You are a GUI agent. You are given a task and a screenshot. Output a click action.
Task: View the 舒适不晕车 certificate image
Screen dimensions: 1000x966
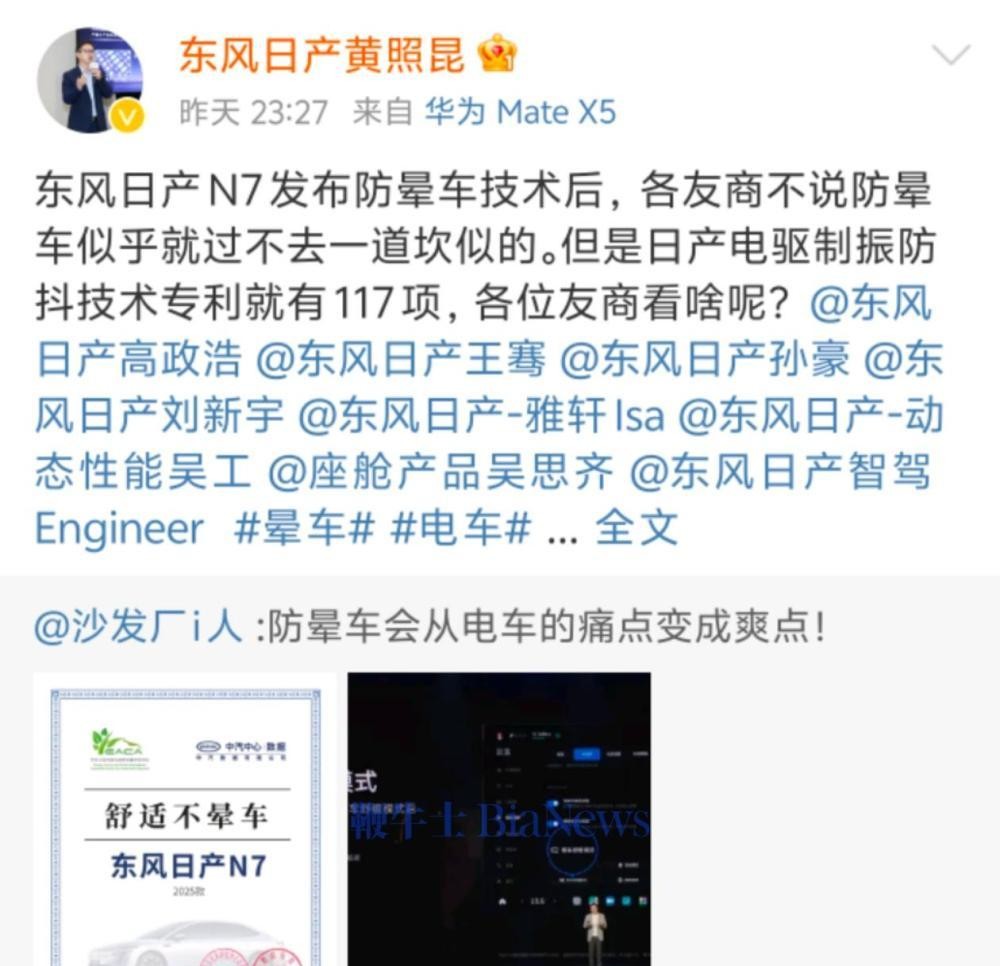pos(186,820)
